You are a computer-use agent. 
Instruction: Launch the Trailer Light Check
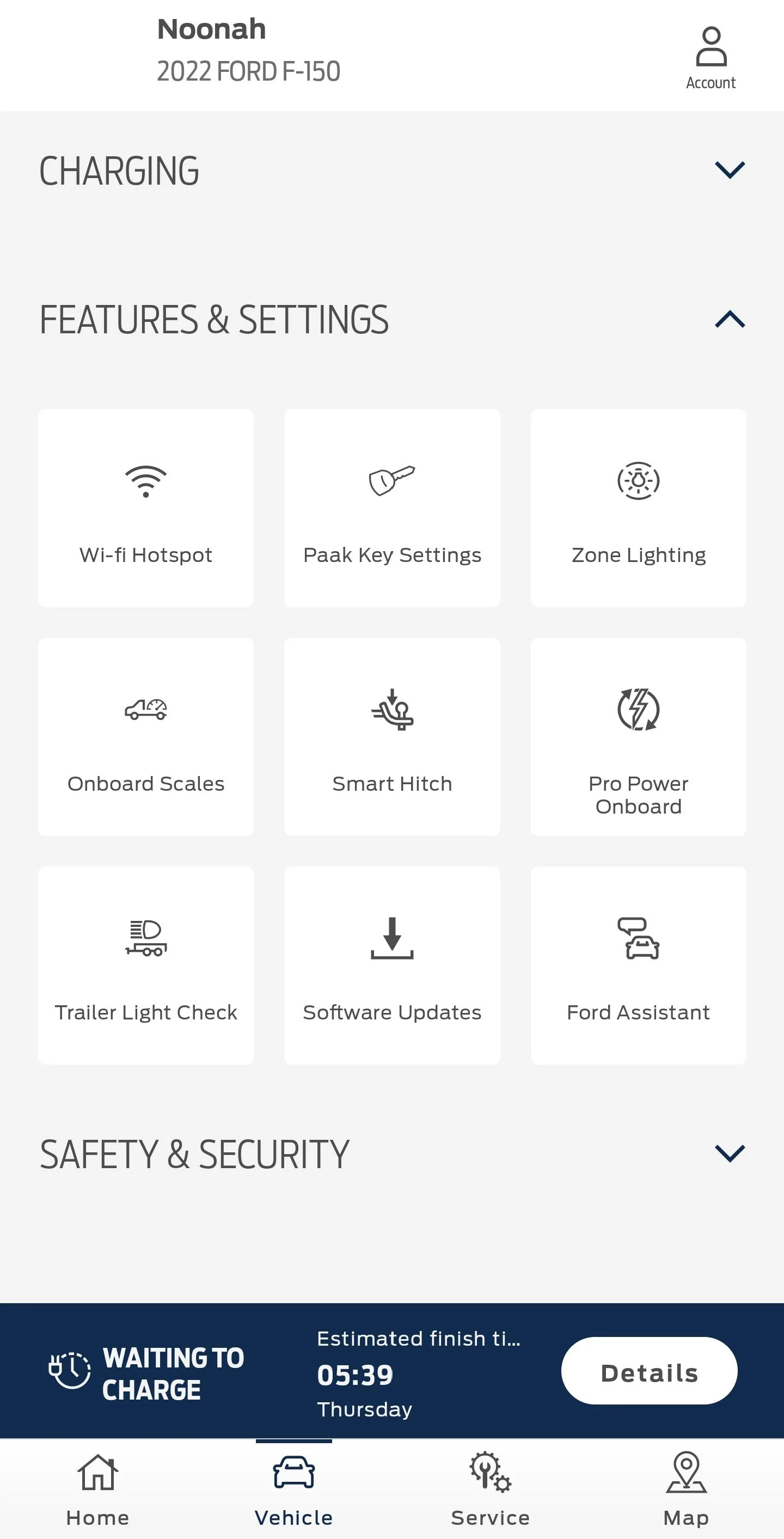pyautogui.click(x=146, y=965)
